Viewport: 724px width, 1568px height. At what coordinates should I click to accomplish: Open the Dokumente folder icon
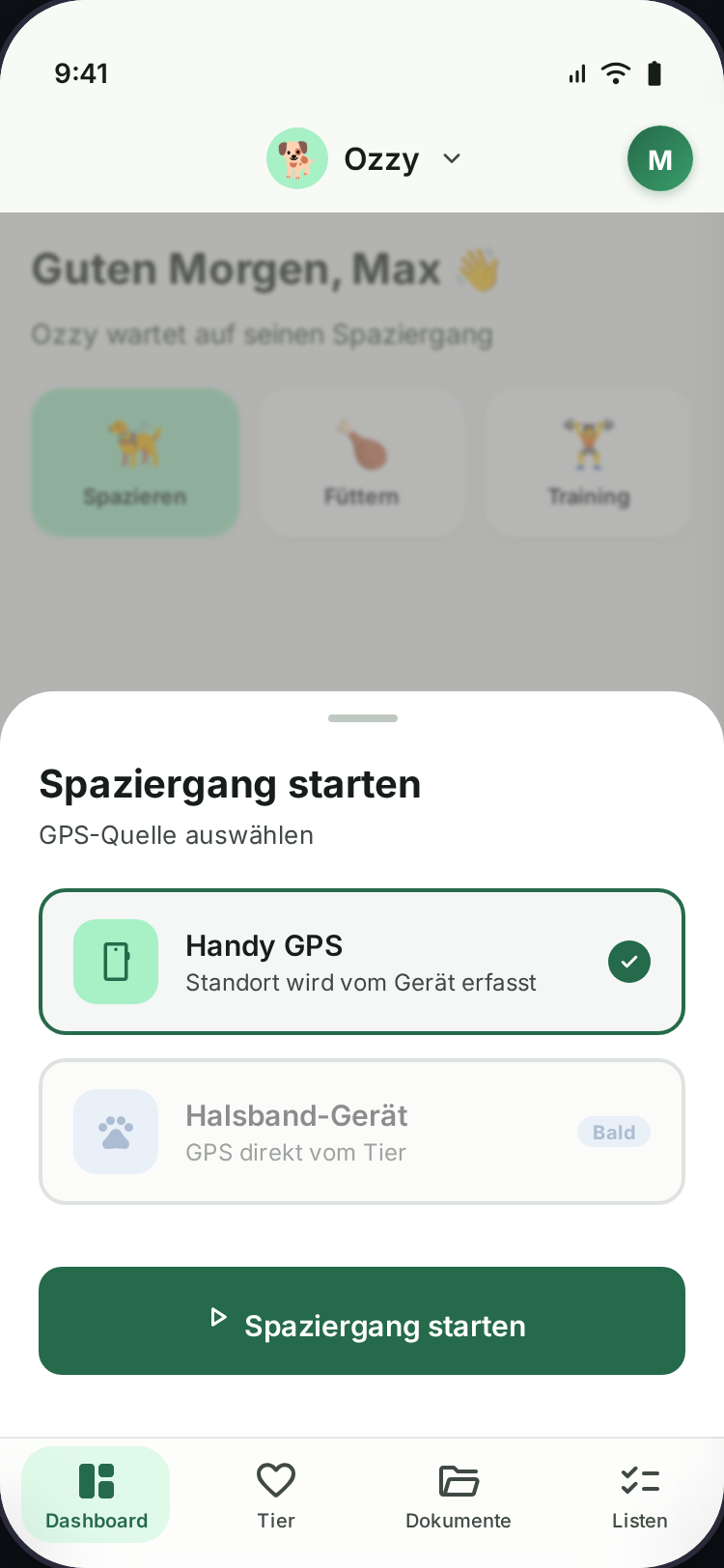coord(458,1479)
